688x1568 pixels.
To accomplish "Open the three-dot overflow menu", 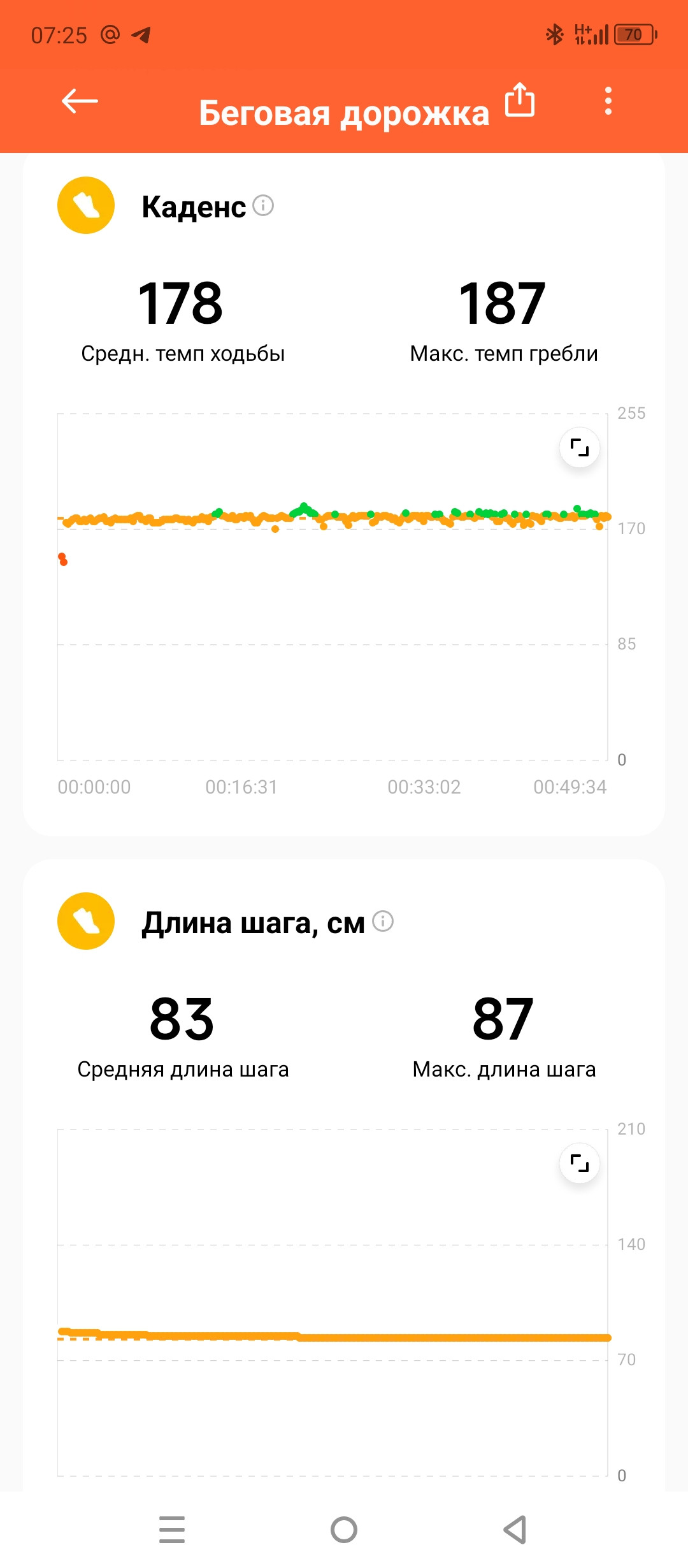I will tap(608, 101).
